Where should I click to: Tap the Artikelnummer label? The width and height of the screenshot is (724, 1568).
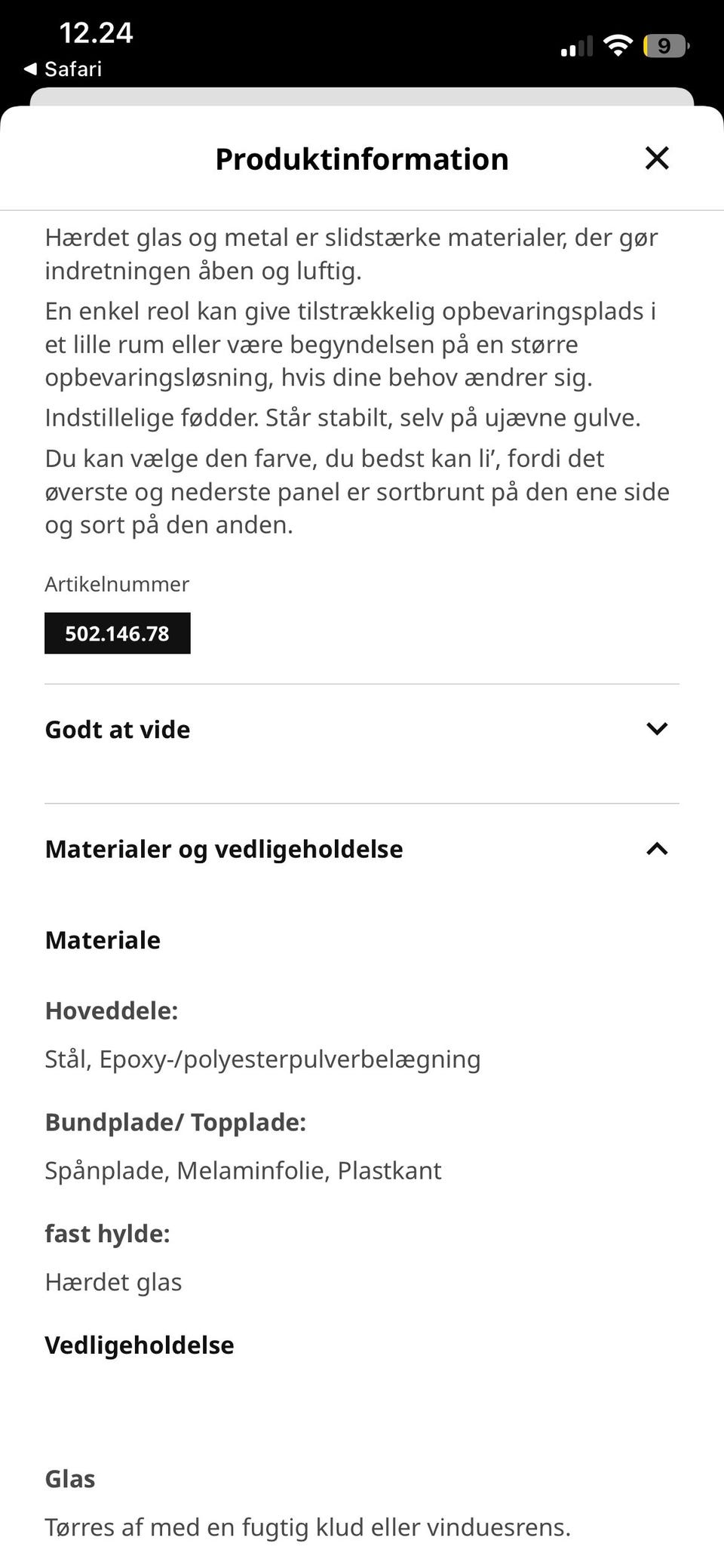(x=118, y=583)
